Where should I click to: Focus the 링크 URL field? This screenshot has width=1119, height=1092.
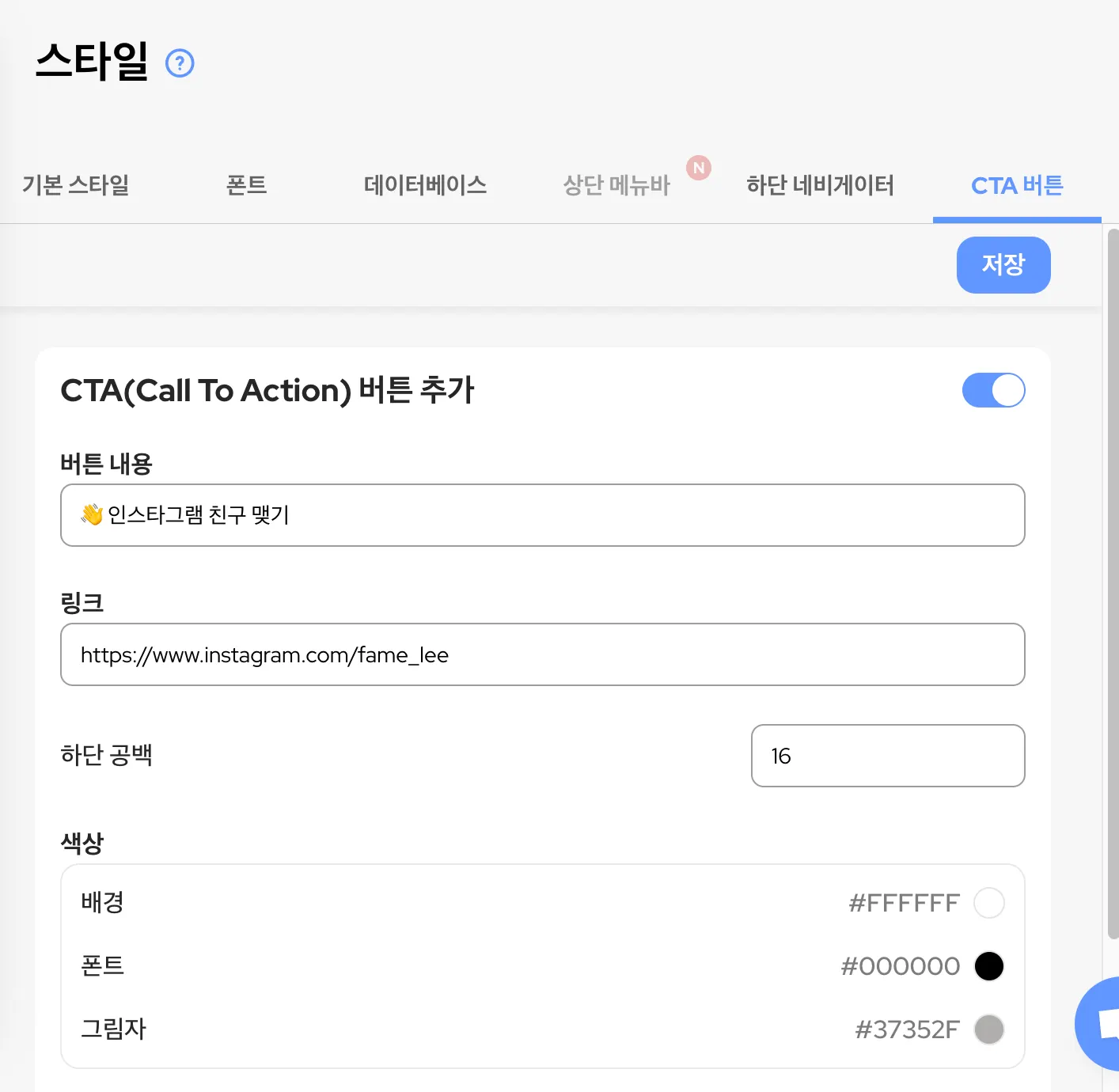542,654
